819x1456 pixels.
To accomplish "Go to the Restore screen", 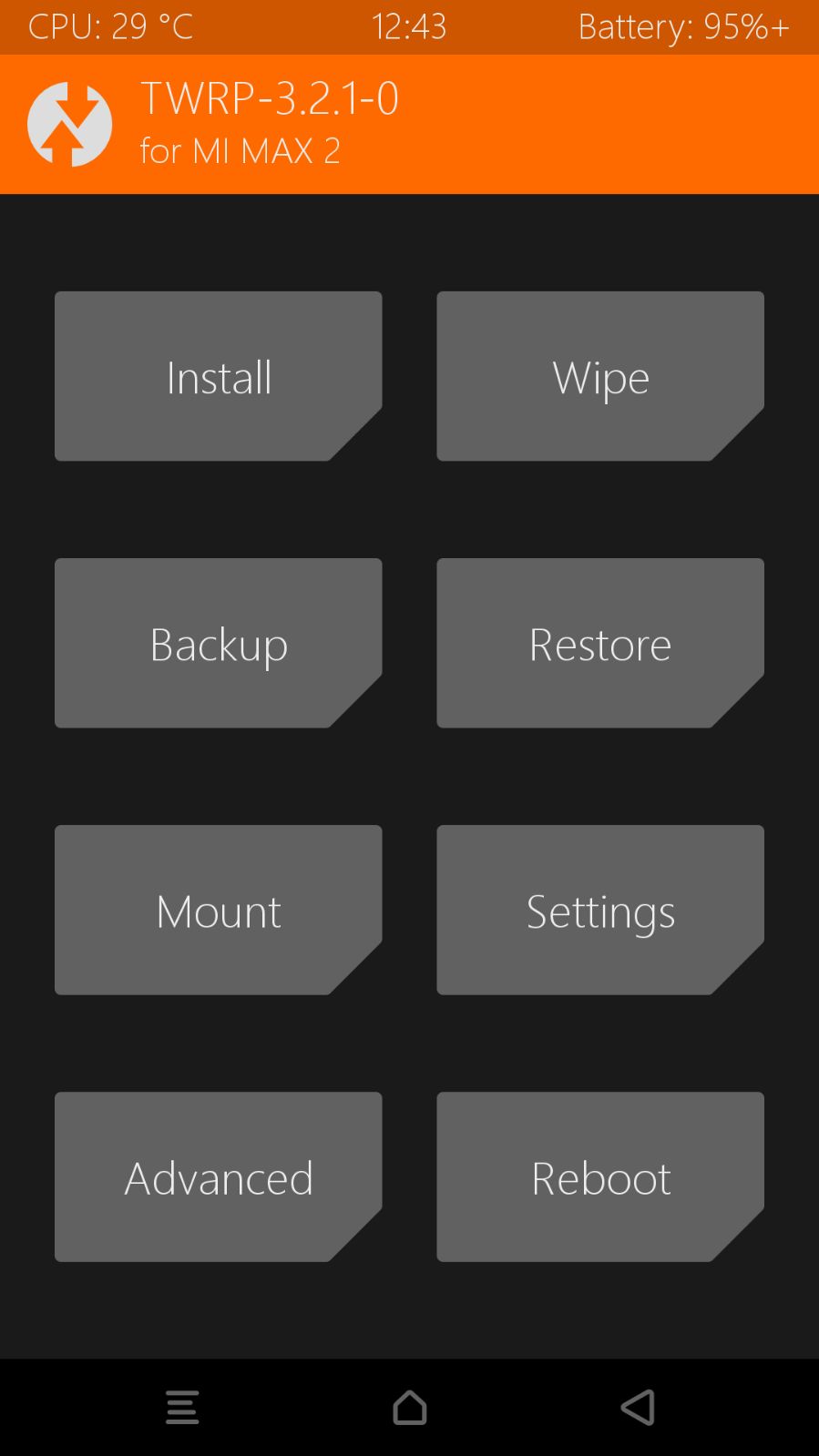I will [600, 643].
